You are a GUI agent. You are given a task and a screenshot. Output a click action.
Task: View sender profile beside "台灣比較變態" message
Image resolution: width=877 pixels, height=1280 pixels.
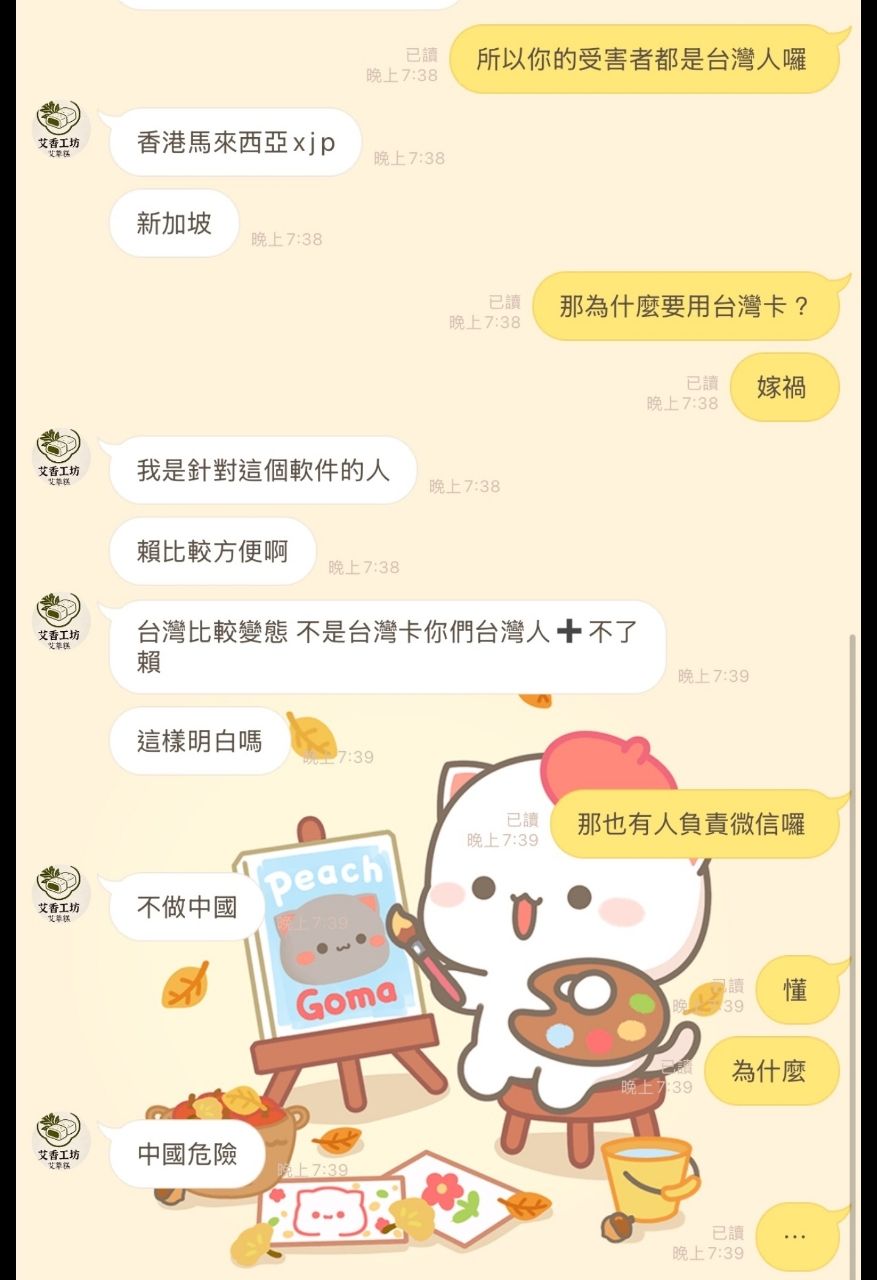59,620
